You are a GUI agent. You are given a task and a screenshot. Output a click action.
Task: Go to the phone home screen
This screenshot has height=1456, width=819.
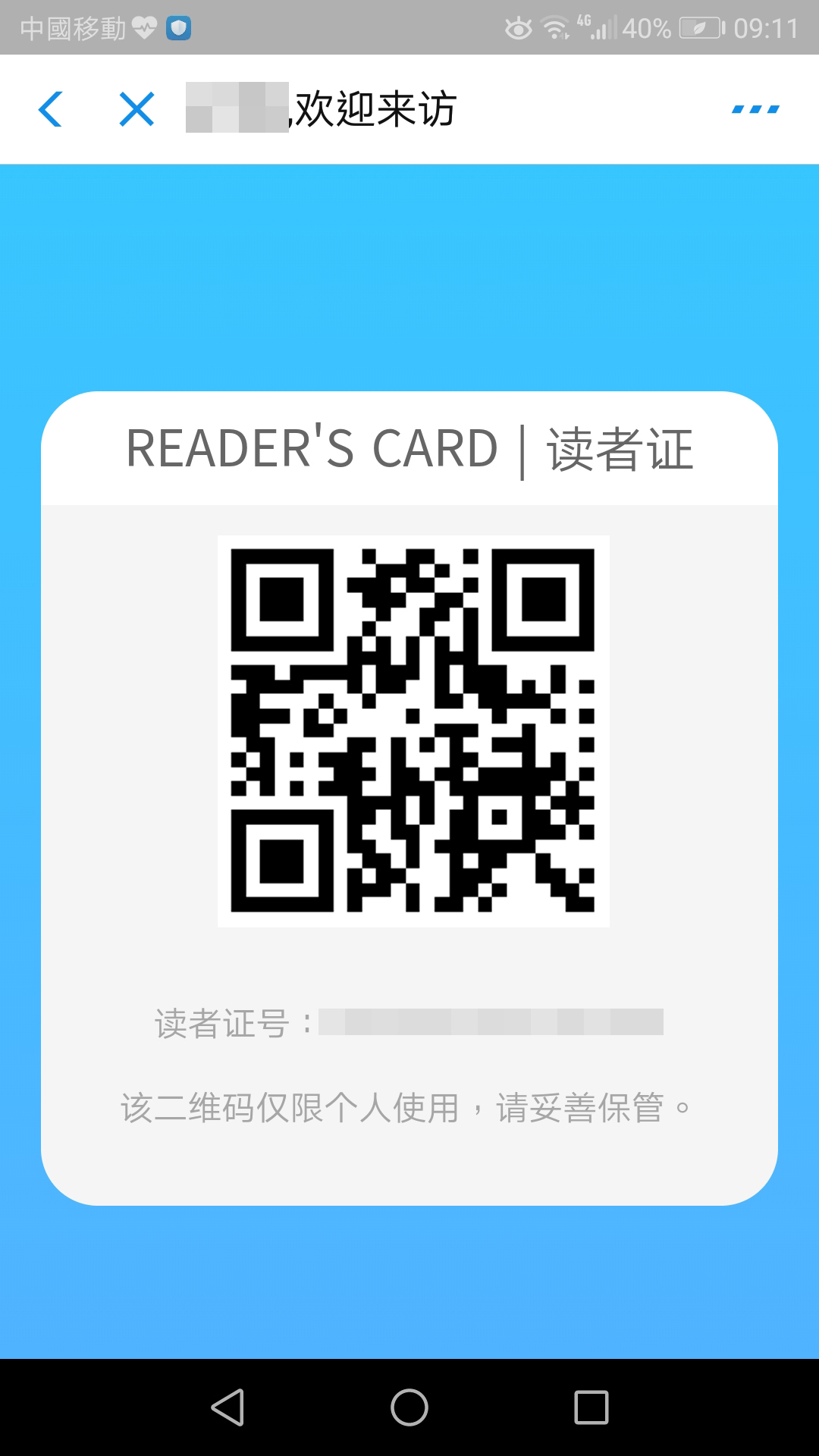(409, 1407)
